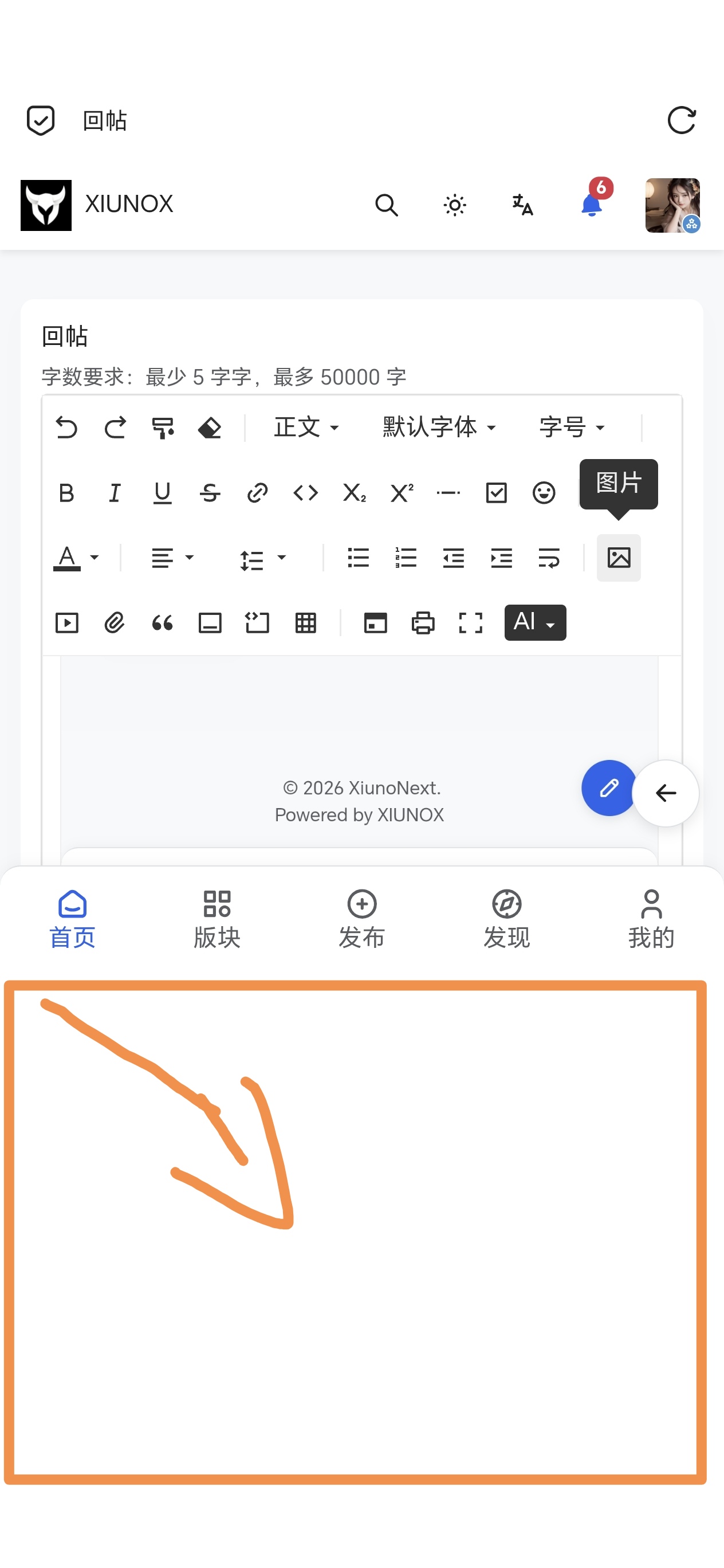Open the user avatar profile menu
The image size is (724, 1568).
(x=672, y=205)
